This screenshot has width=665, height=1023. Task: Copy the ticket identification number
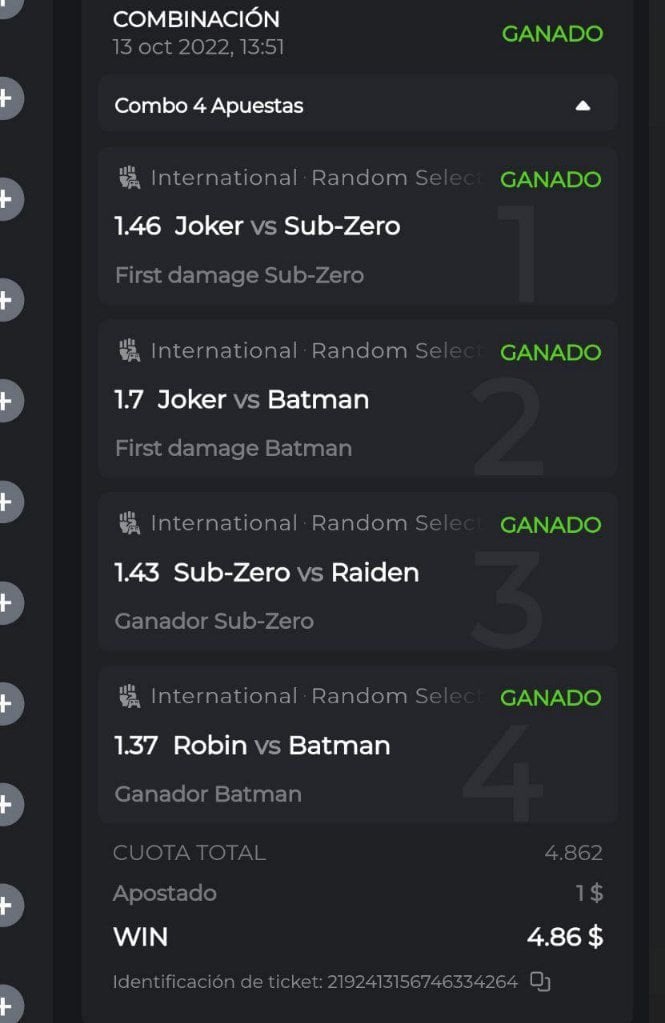pos(540,981)
